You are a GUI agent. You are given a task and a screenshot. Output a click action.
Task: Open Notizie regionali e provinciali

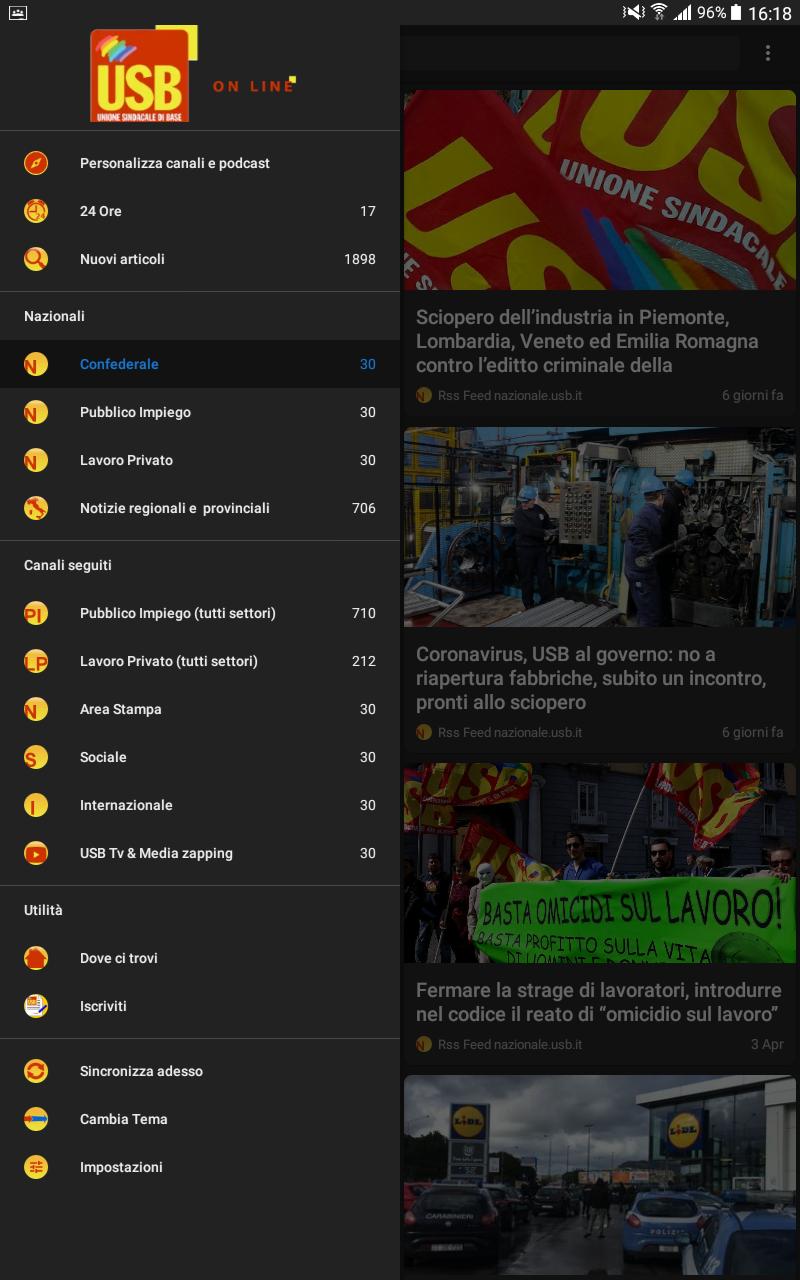tap(200, 508)
